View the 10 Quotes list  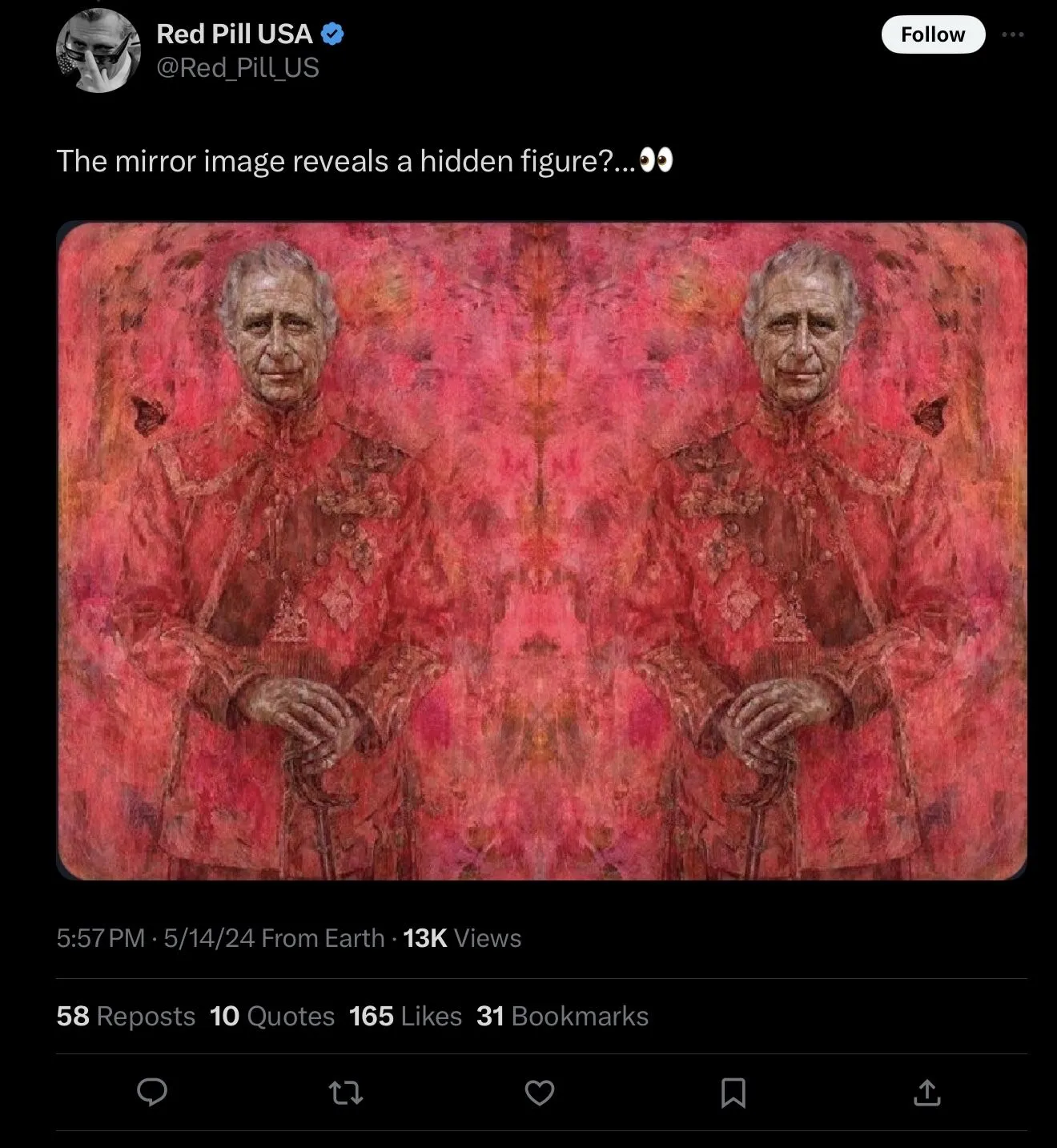coord(272,1016)
